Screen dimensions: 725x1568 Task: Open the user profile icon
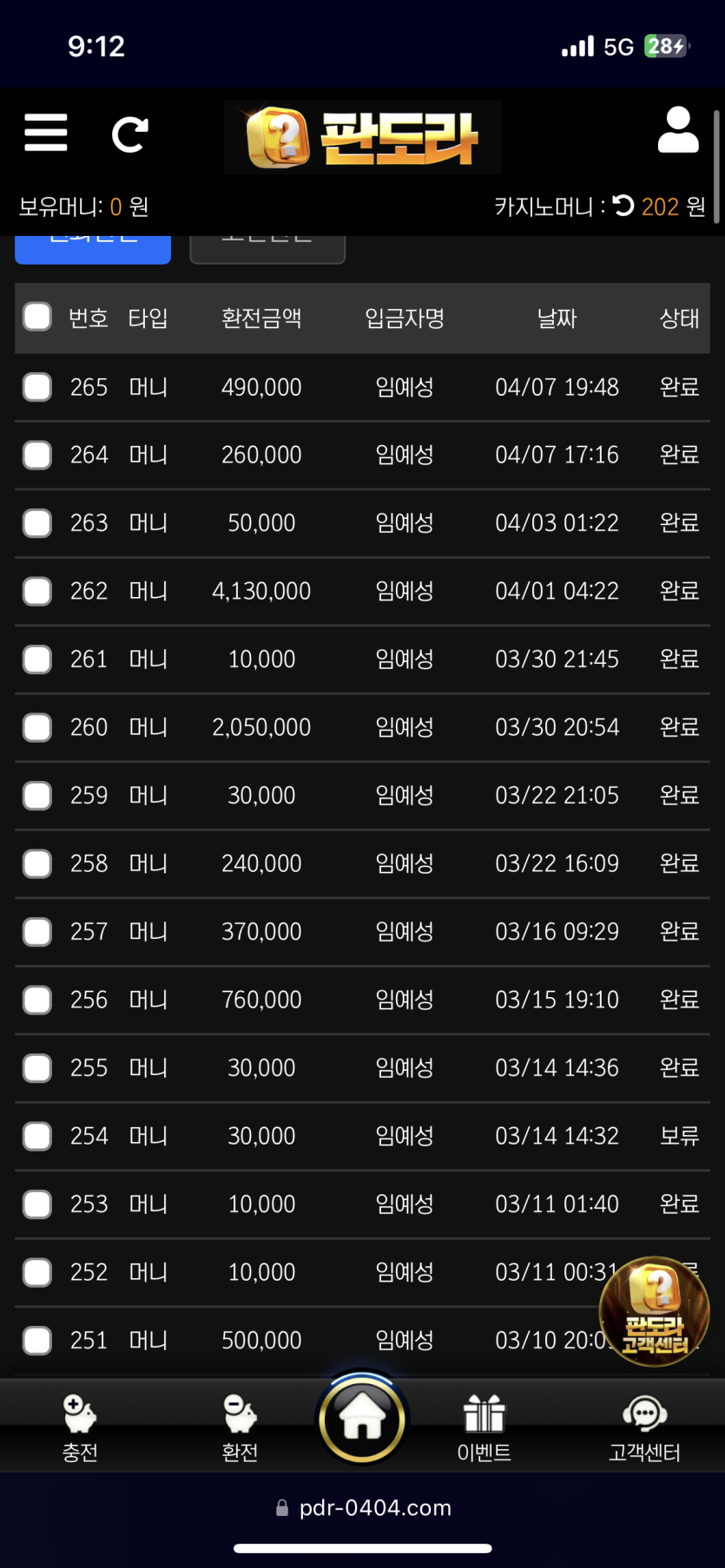click(x=678, y=131)
